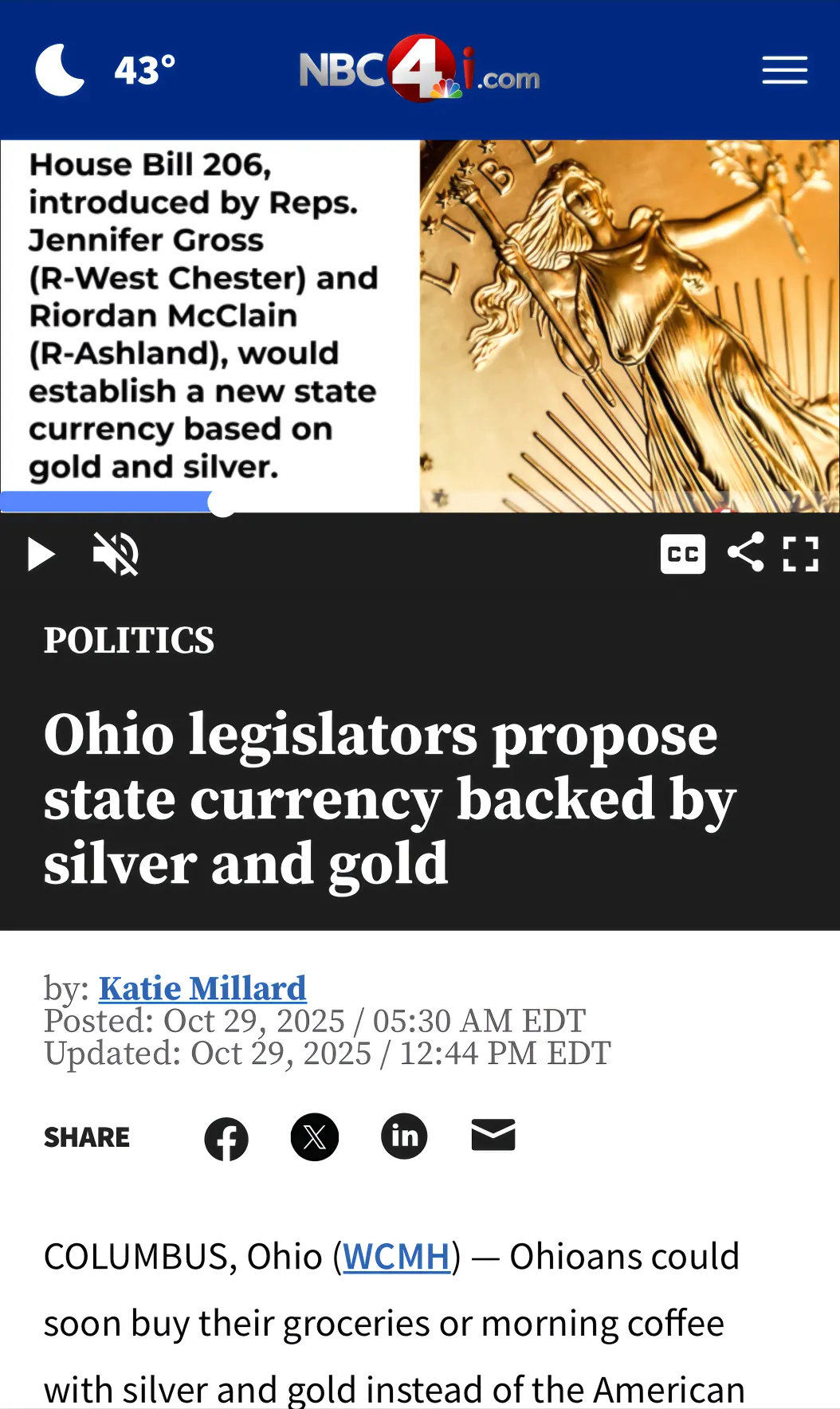Enter fullscreen video mode

tap(800, 554)
